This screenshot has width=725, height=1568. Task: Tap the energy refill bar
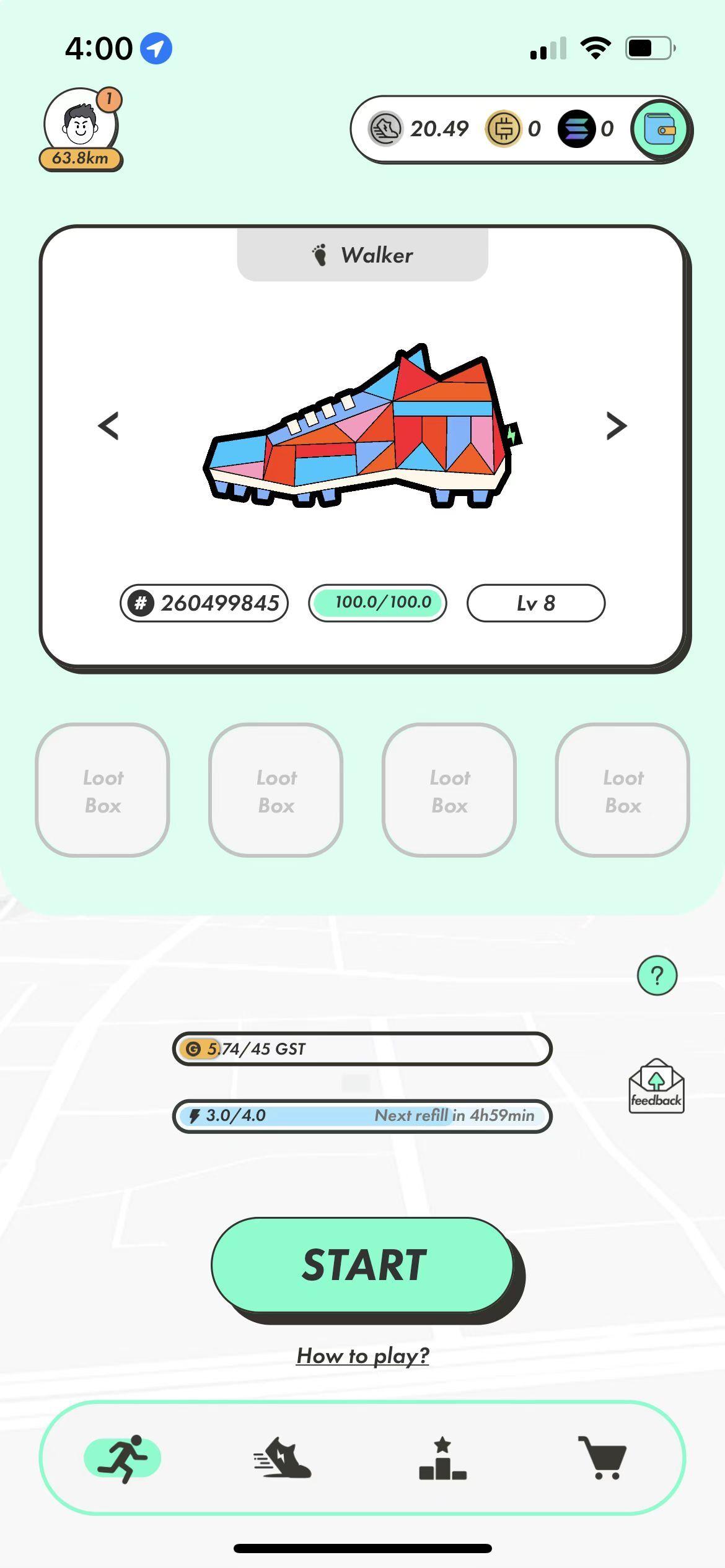coord(362,1116)
